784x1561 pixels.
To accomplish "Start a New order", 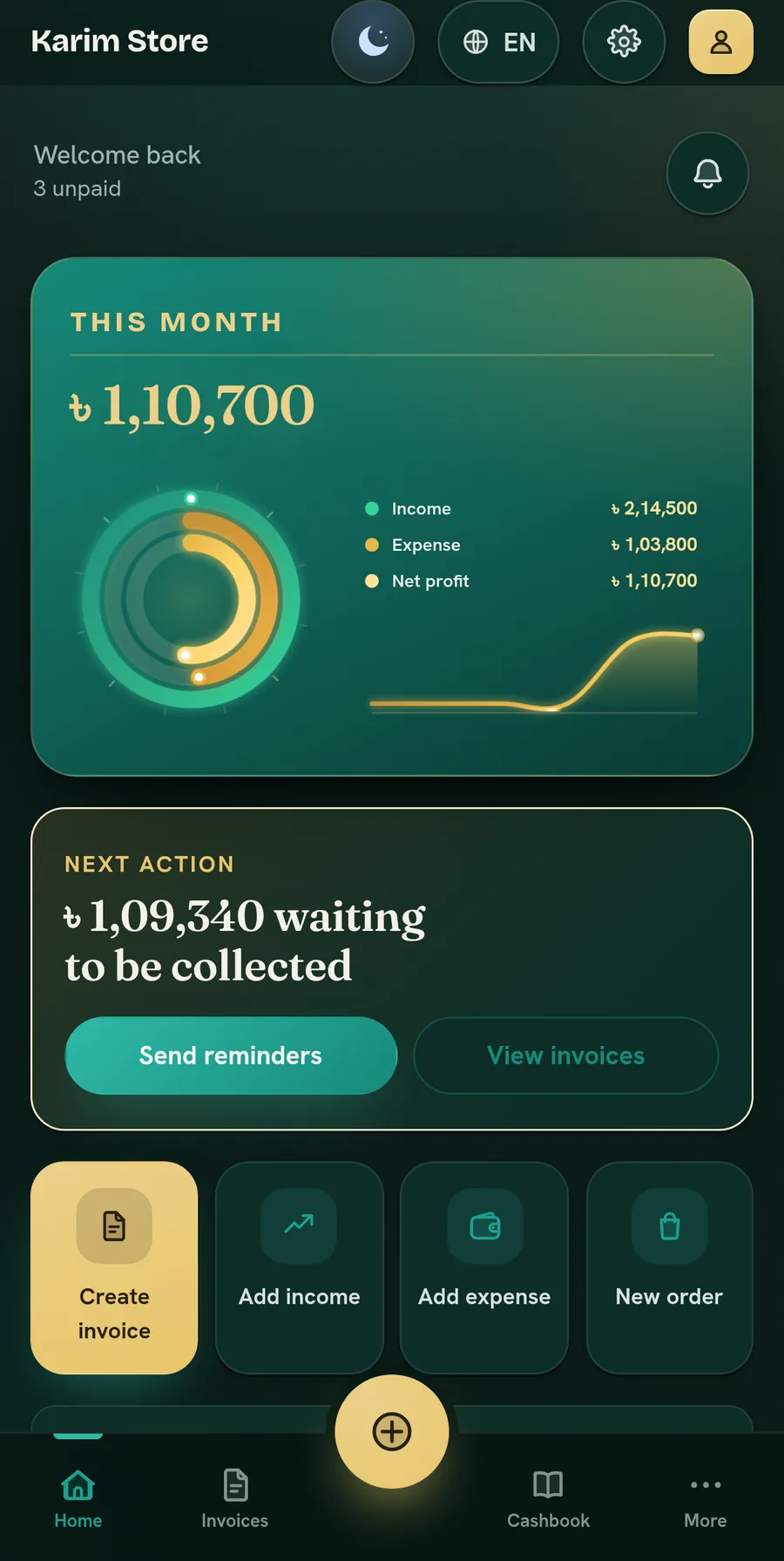I will point(669,1267).
